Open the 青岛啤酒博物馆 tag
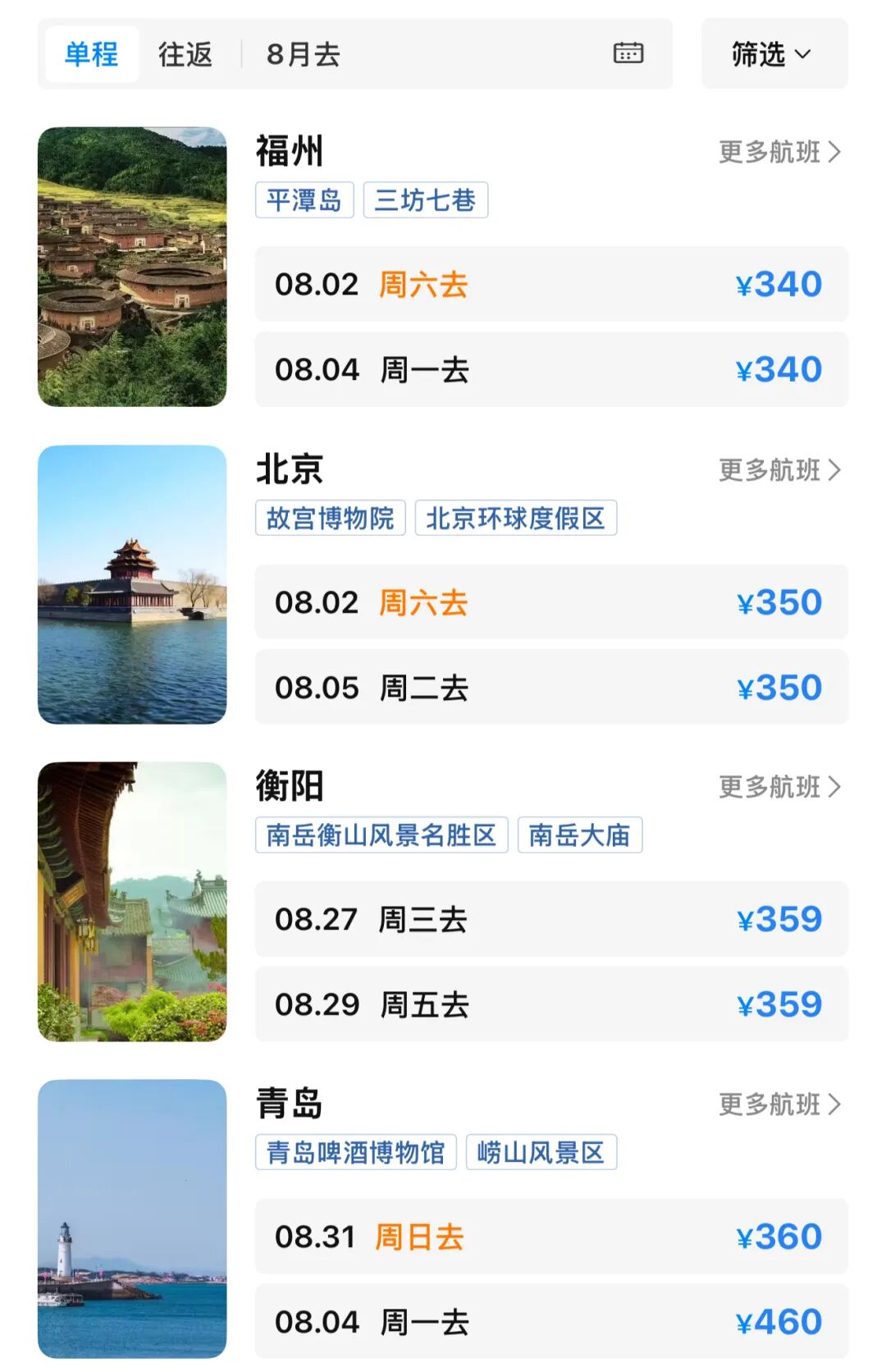Image resolution: width=886 pixels, height=1372 pixels. [x=355, y=1153]
